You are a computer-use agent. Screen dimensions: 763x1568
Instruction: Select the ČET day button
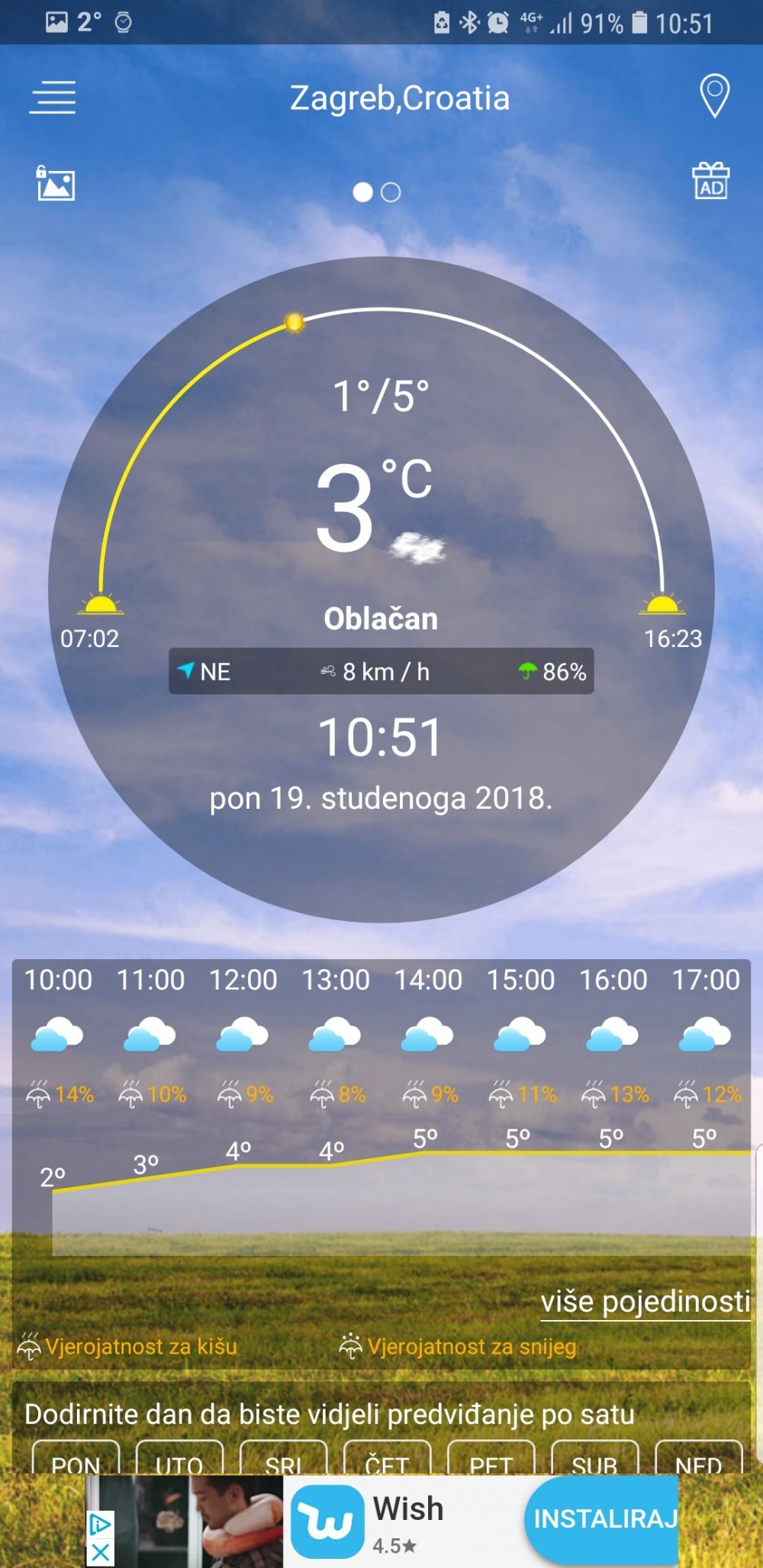[x=387, y=1457]
